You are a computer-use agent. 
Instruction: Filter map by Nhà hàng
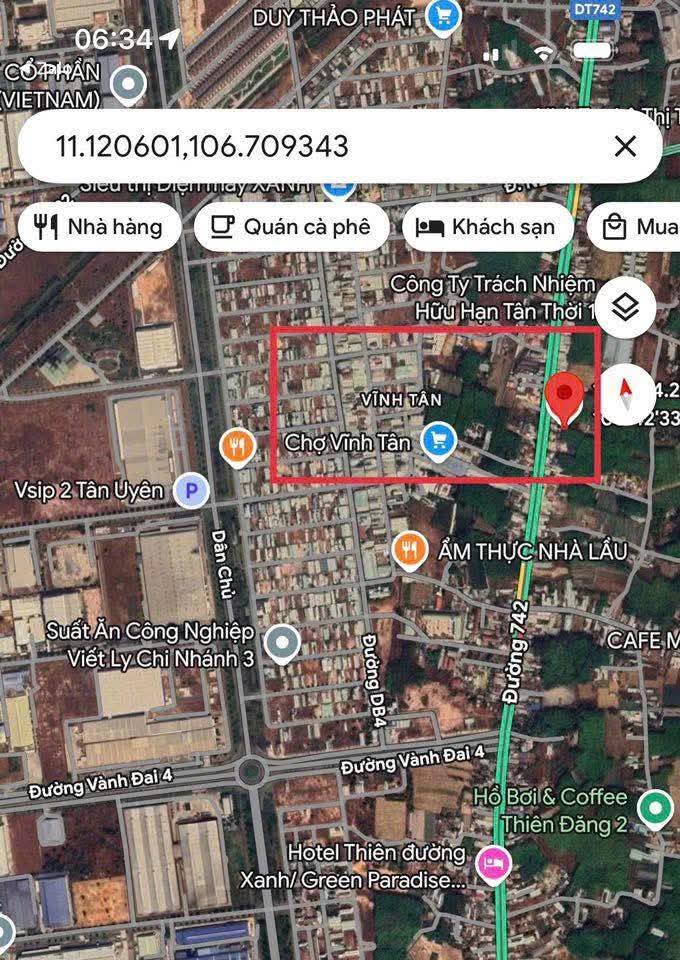99,227
